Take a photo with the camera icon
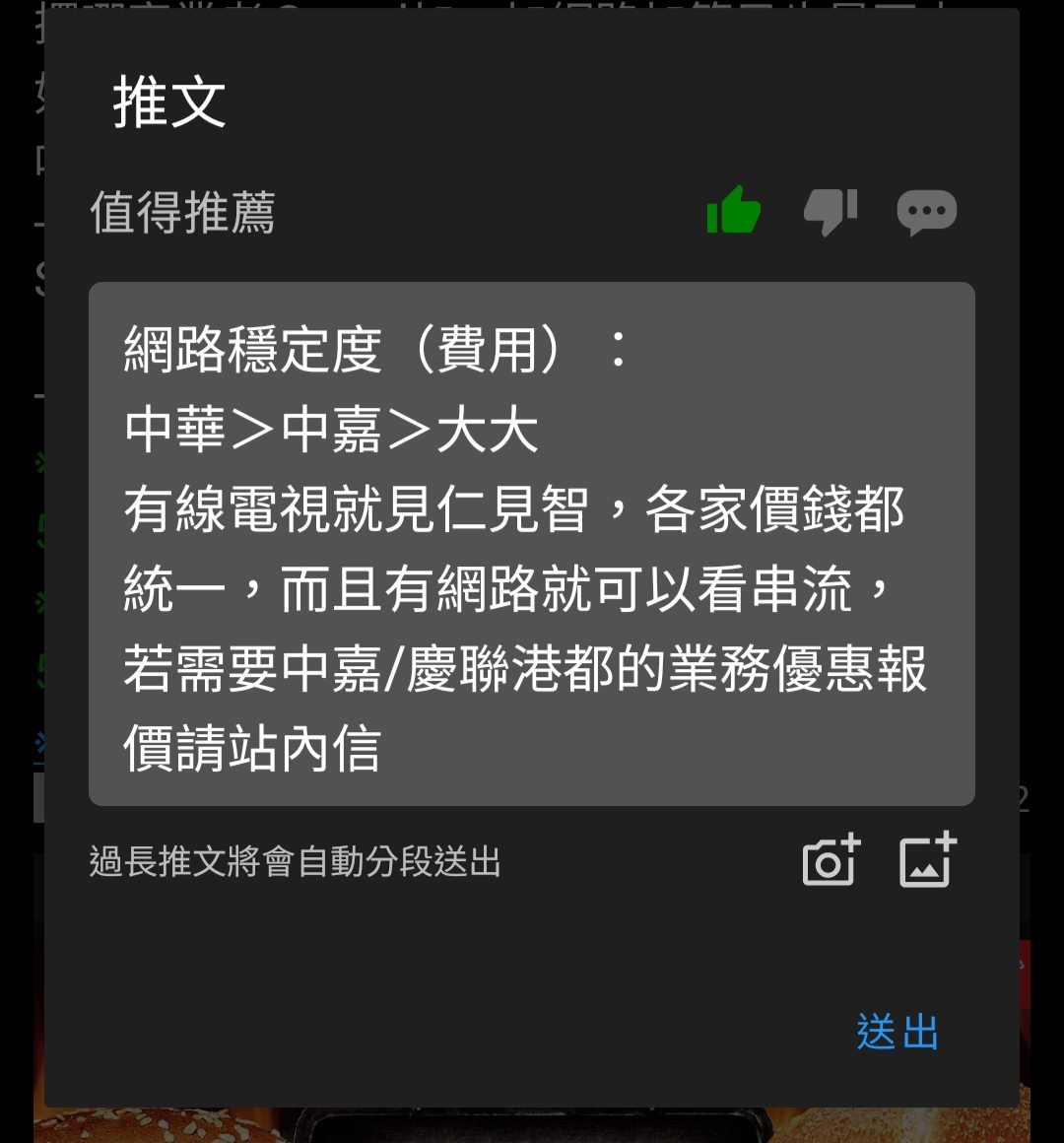The height and width of the screenshot is (1143, 1064). pos(831,861)
